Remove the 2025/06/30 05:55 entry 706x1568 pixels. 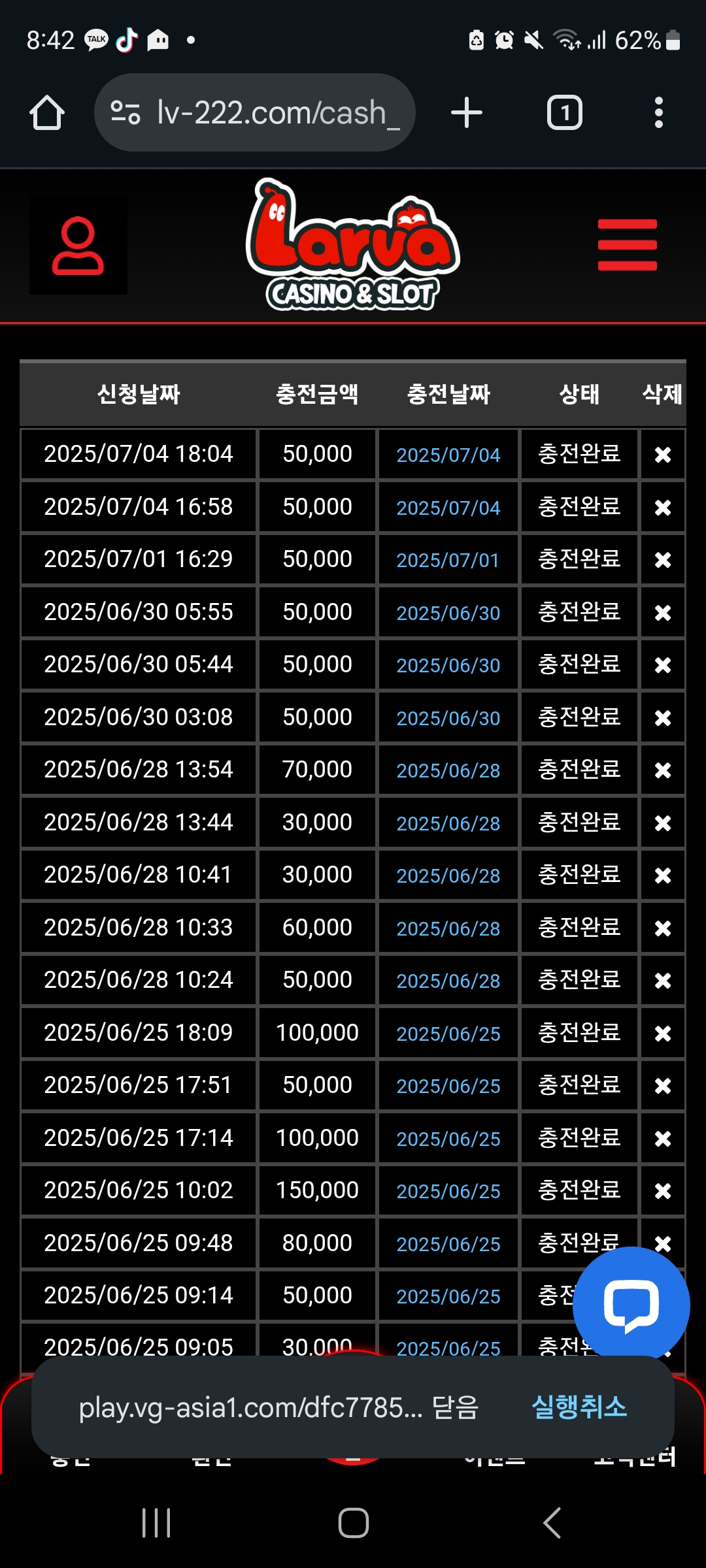pos(662,613)
